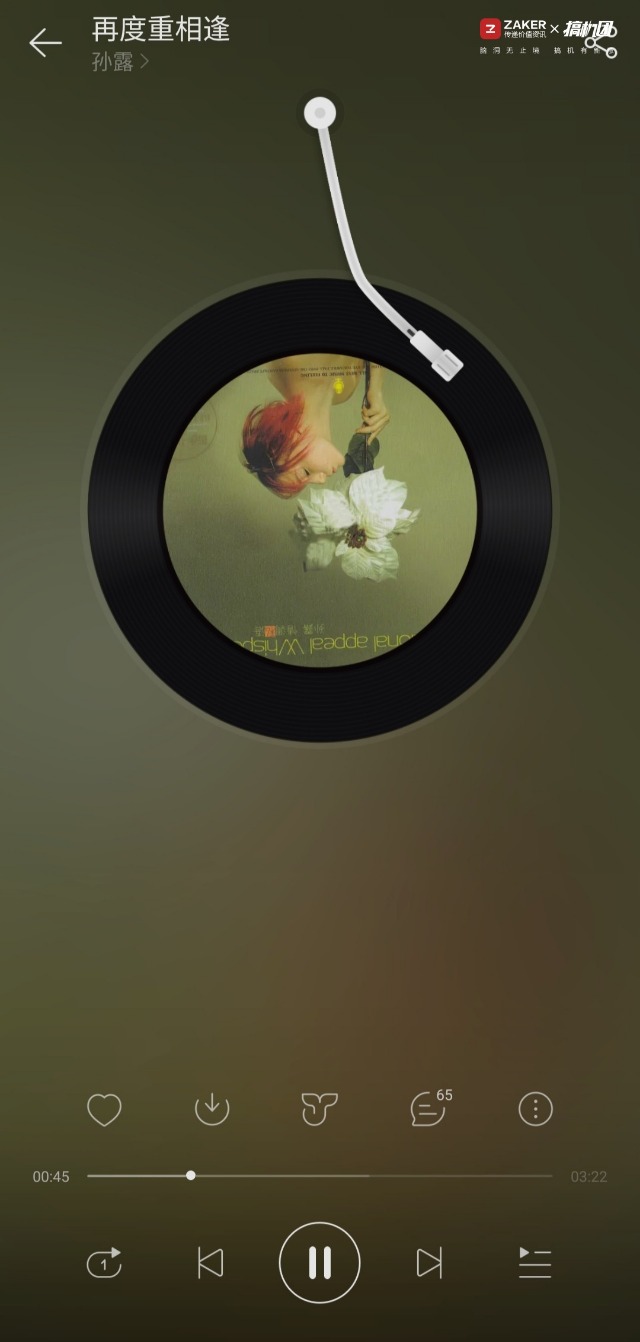This screenshot has width=640, height=1342.
Task: Open artist page for 孙露
Action: [x=120, y=62]
